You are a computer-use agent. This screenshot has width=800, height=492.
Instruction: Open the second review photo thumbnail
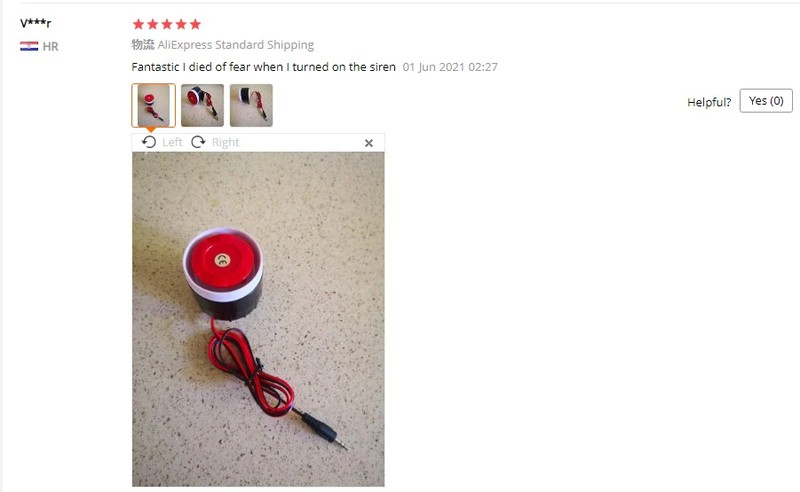(202, 105)
